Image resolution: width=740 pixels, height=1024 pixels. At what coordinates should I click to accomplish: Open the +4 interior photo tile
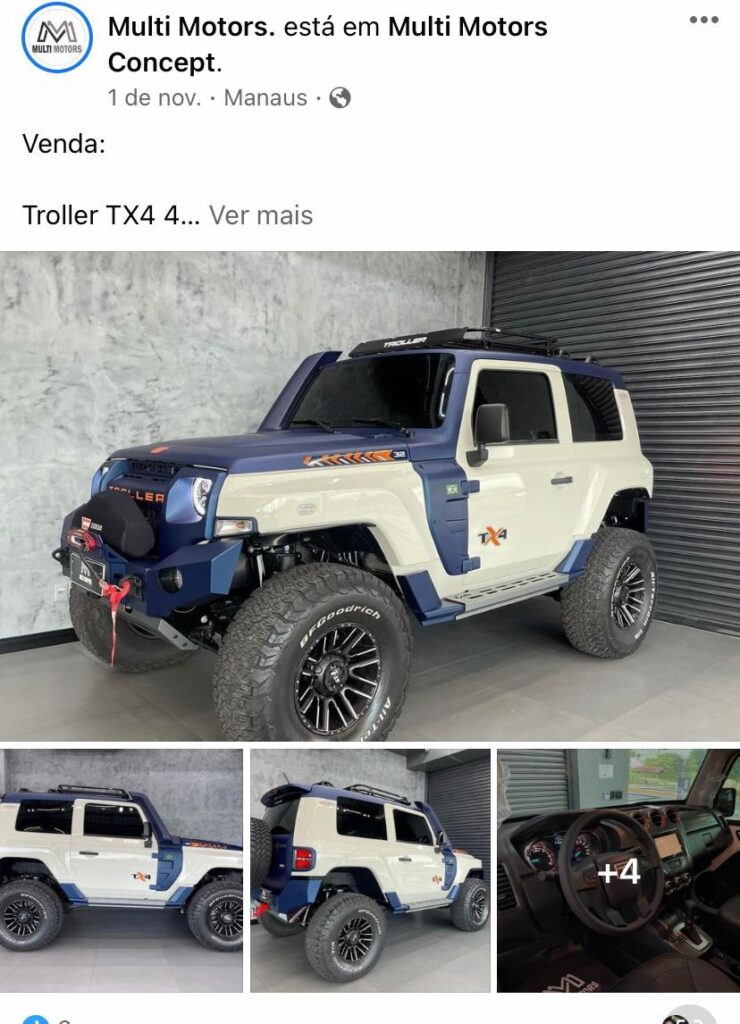click(x=618, y=870)
